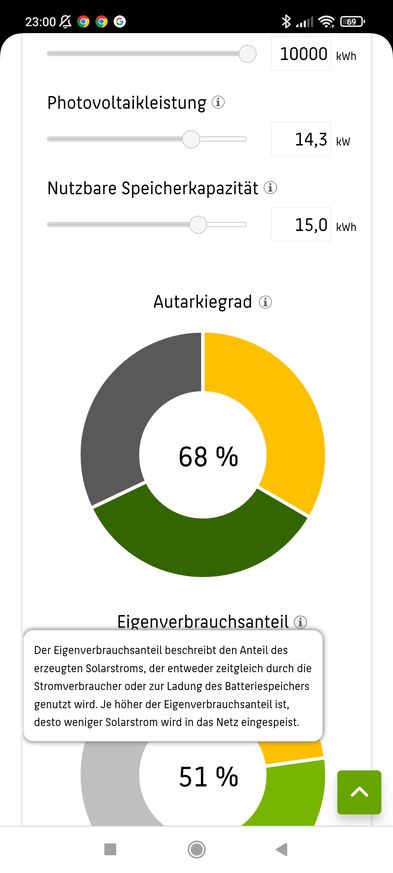Viewport: 393px width, 873px height.
Task: Tap the 10000 kWh slider handle
Action: coord(247,54)
